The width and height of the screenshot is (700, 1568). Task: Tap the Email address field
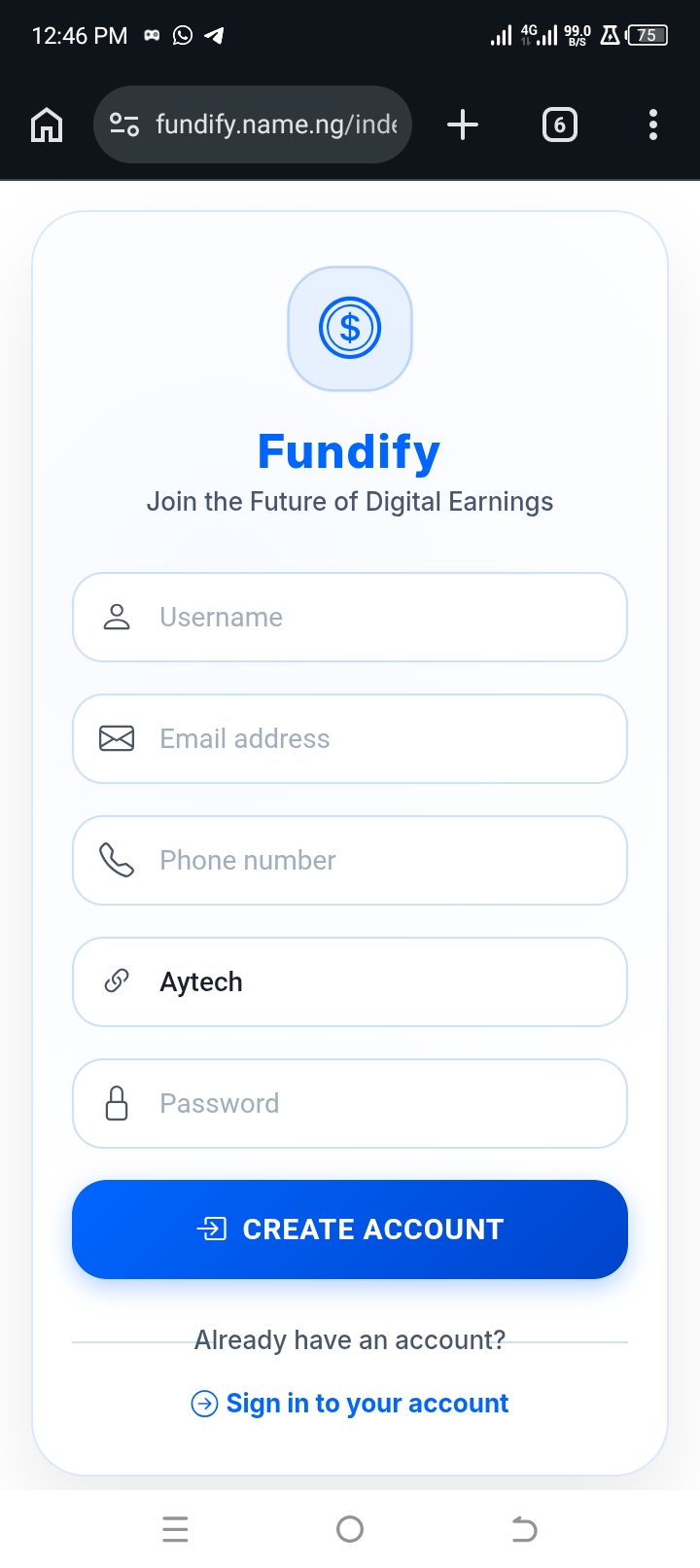click(x=350, y=739)
